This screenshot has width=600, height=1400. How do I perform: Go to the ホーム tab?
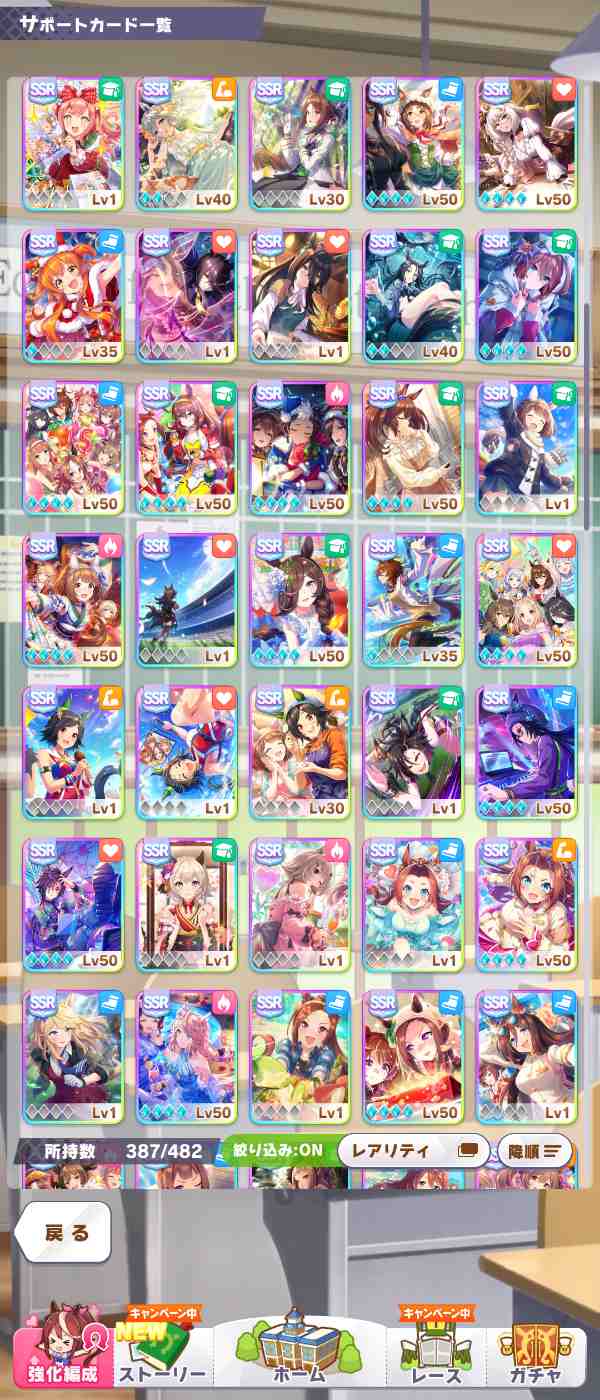(299, 1355)
